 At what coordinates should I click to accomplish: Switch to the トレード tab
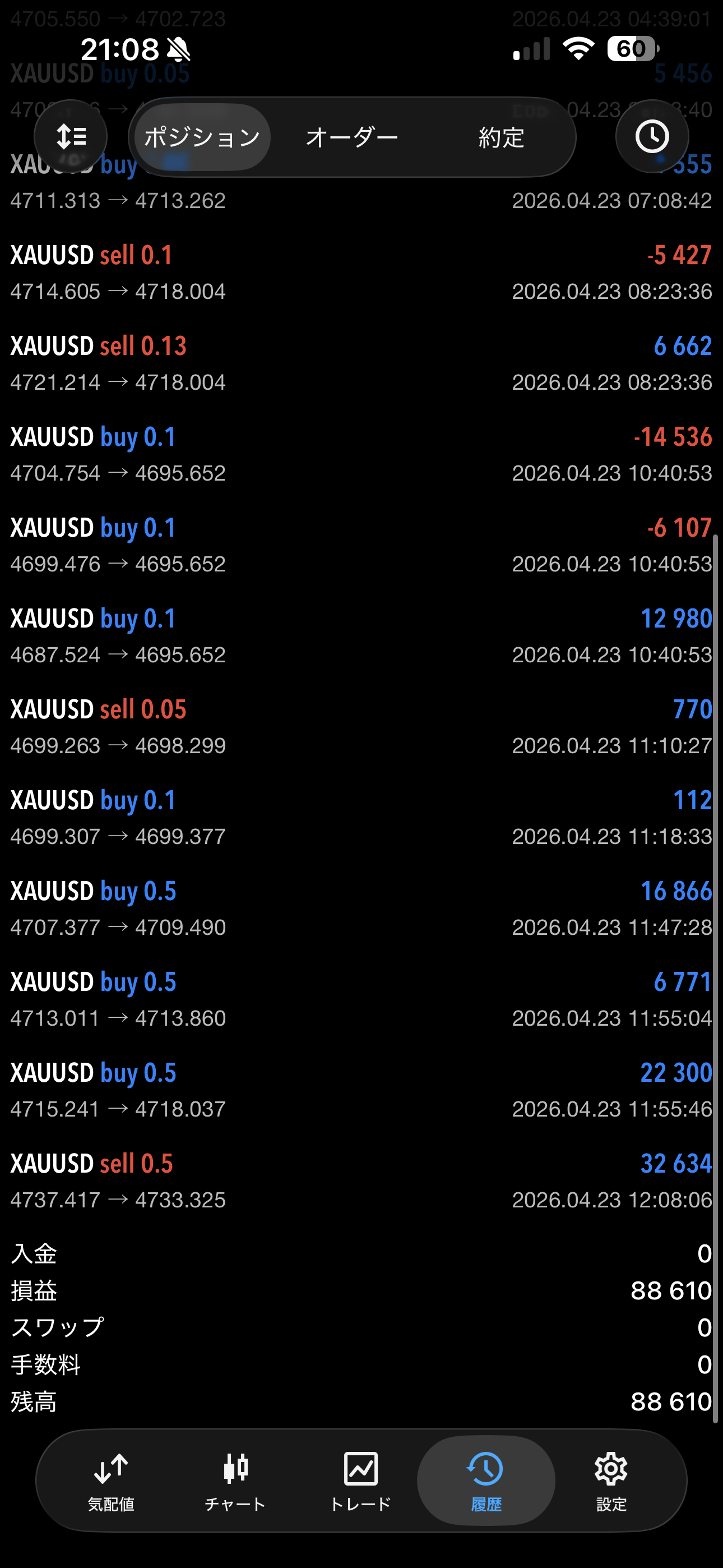tap(360, 1481)
